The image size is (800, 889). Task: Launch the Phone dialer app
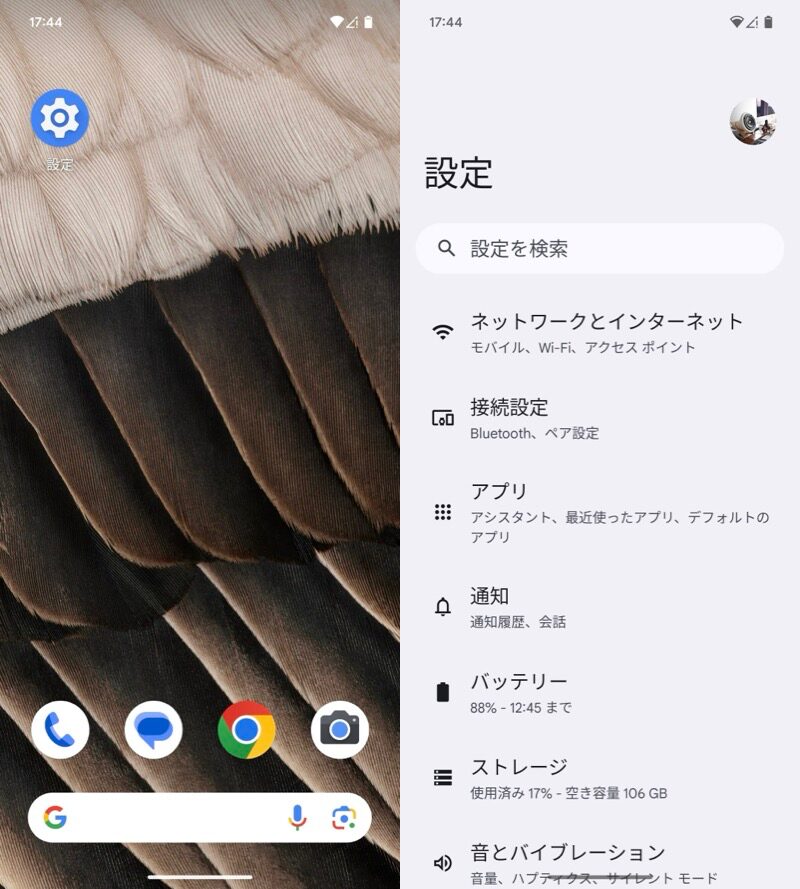(60, 730)
